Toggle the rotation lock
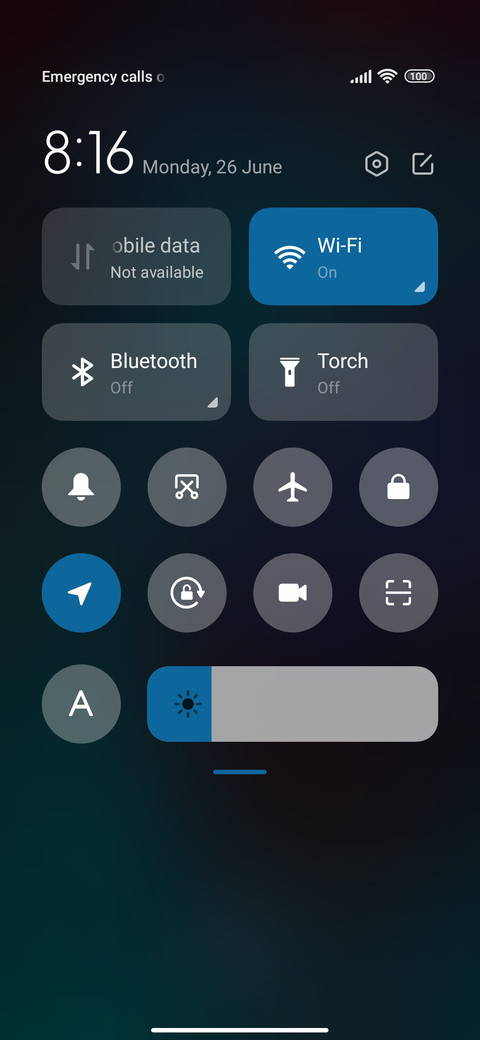This screenshot has height=1040, width=480. click(187, 593)
